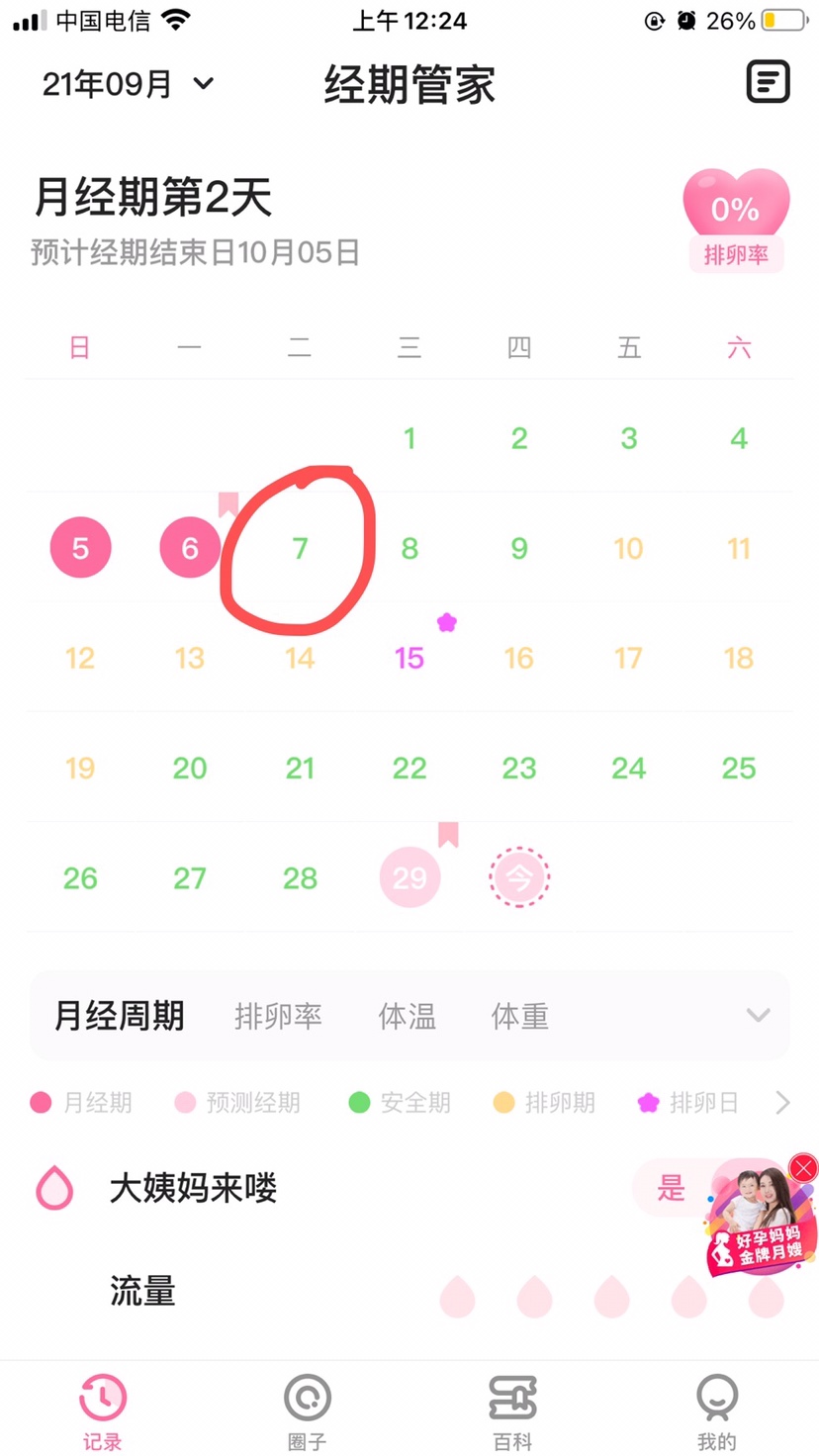Viewport: 819px width, 1456px height.
Task: Select September 29 on the calendar
Action: [409, 876]
